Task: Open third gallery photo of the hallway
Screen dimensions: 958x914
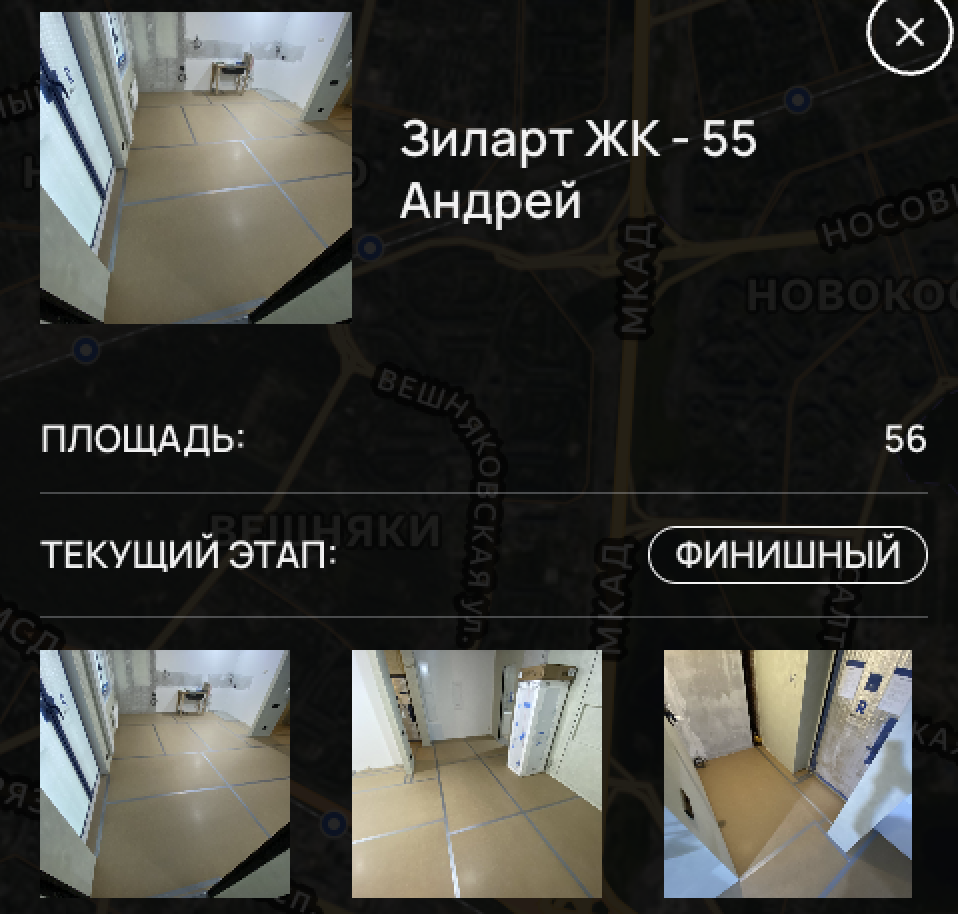Action: coord(788,774)
